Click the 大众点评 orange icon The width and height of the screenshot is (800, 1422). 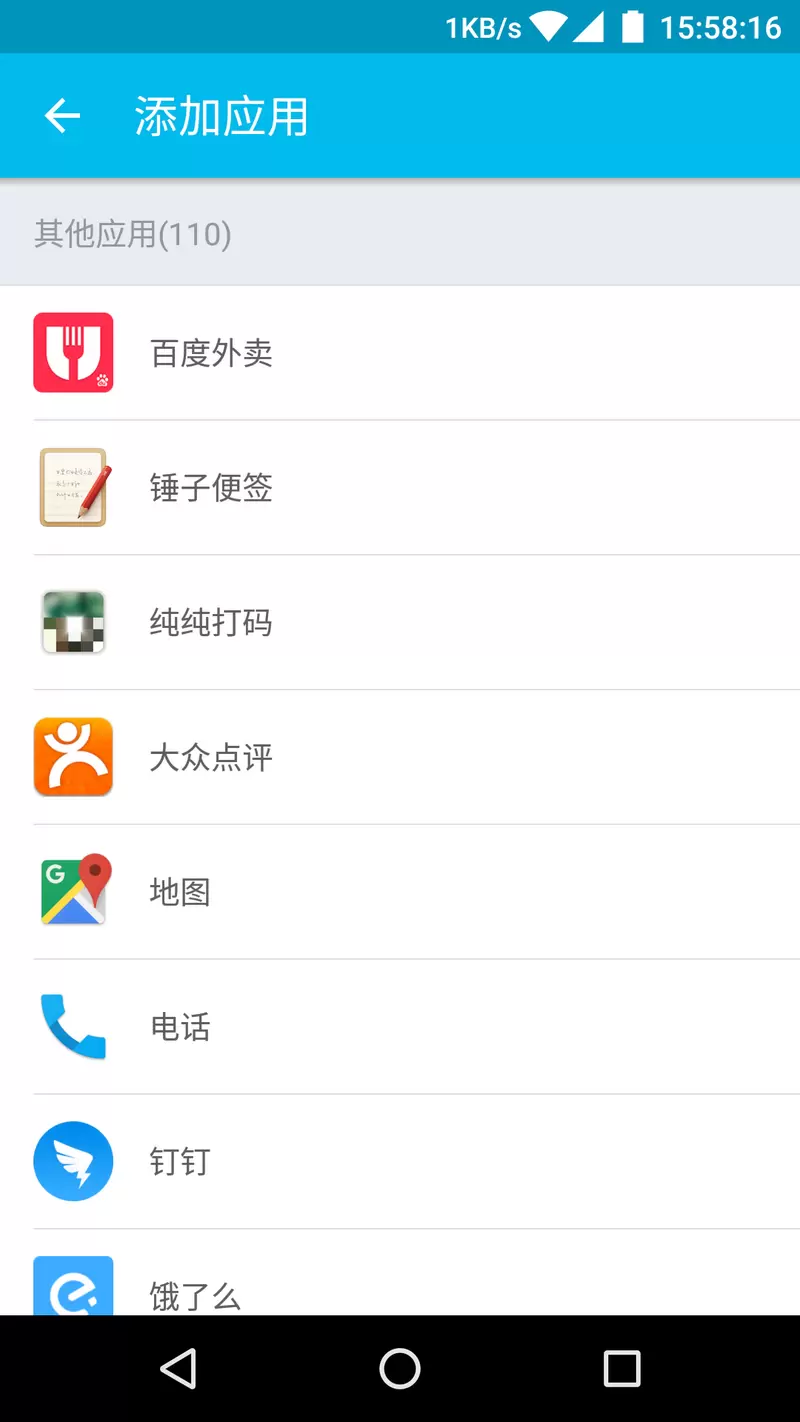(73, 757)
